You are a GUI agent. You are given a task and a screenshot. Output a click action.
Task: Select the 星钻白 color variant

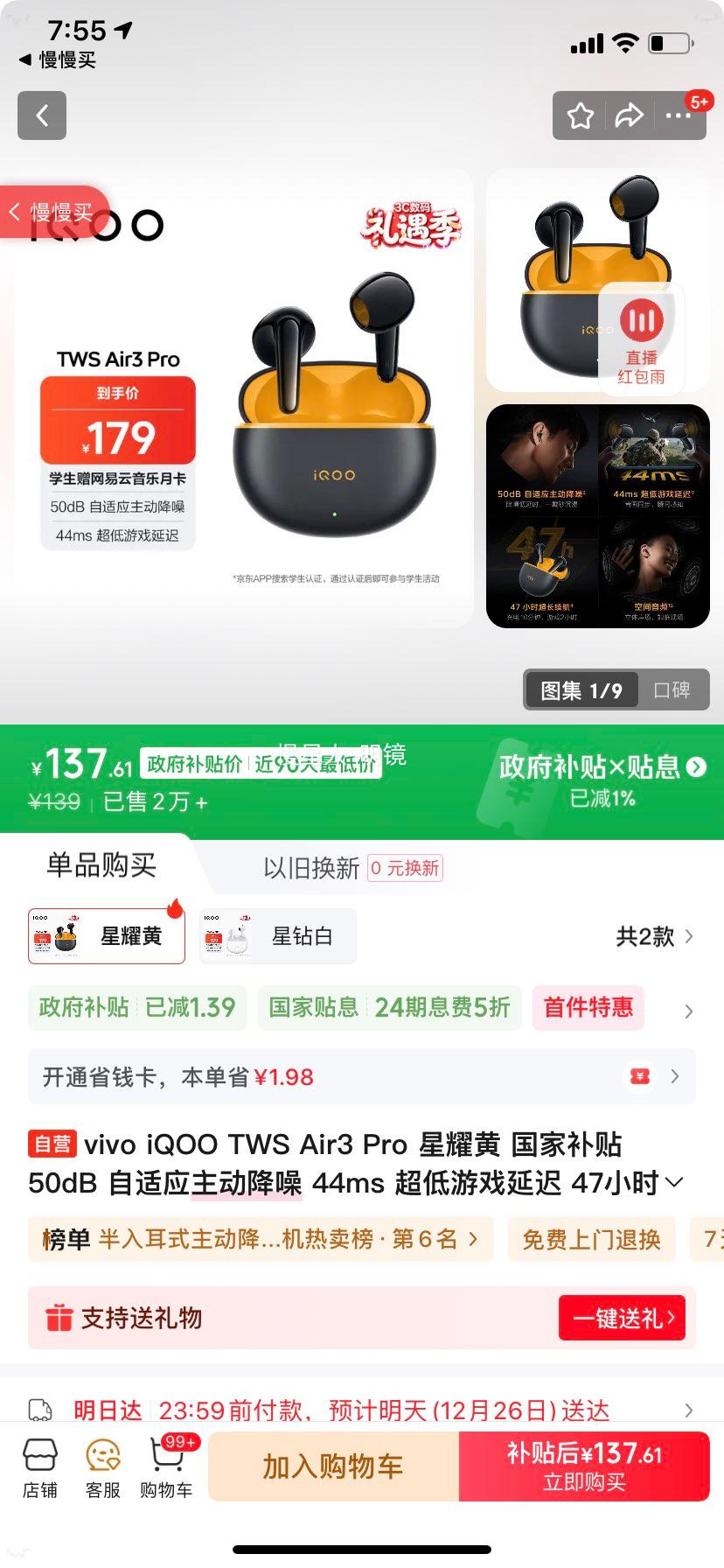[x=277, y=935]
